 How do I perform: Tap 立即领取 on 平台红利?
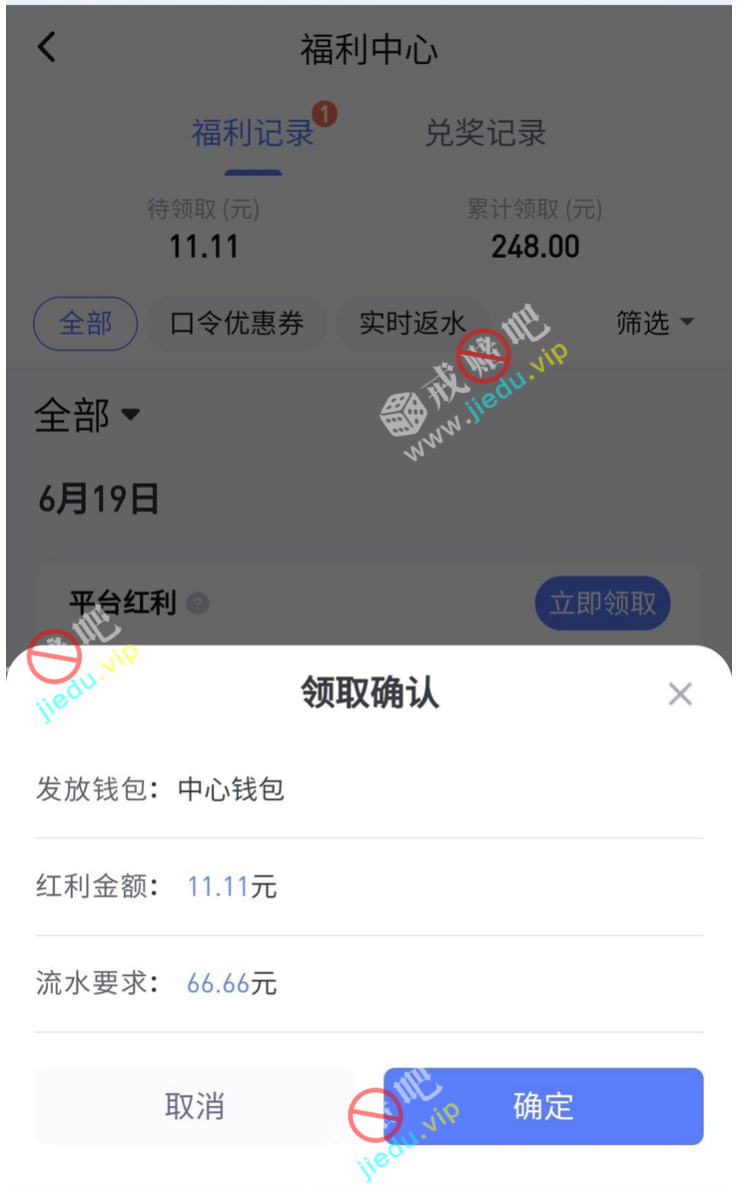tap(602, 603)
